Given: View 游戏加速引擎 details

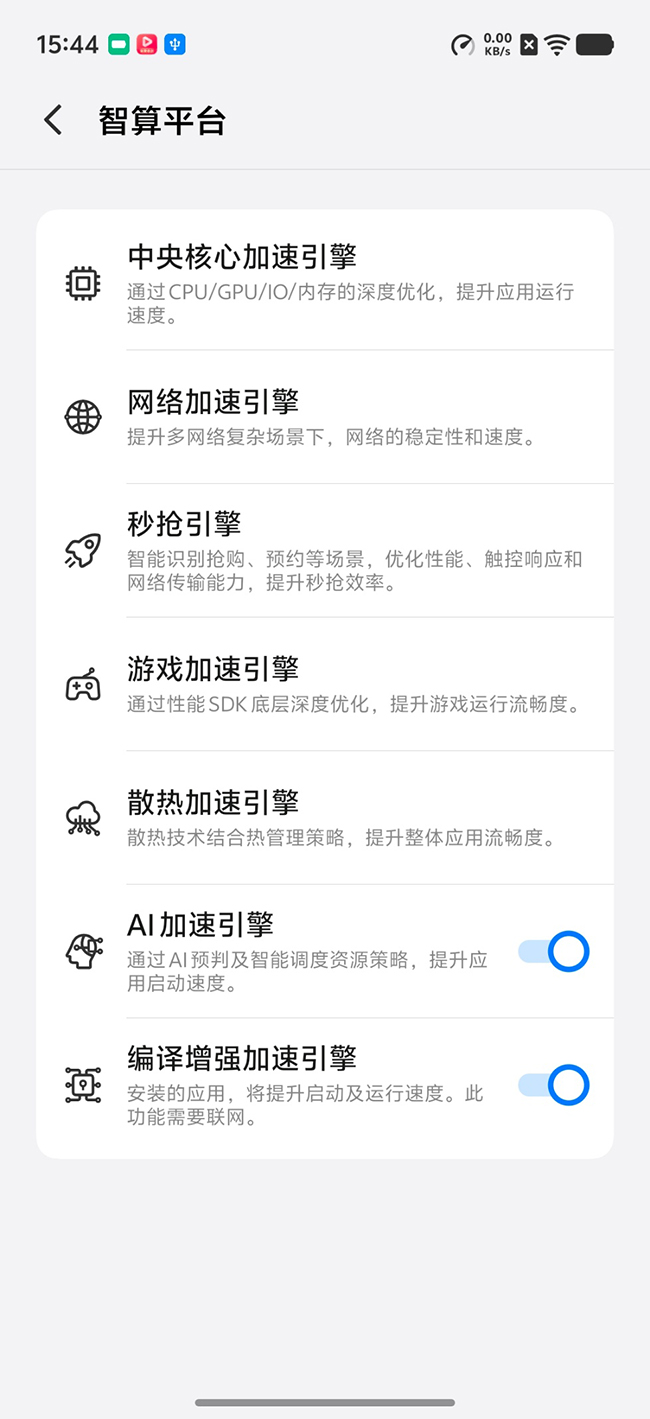Looking at the screenshot, I should tap(324, 684).
